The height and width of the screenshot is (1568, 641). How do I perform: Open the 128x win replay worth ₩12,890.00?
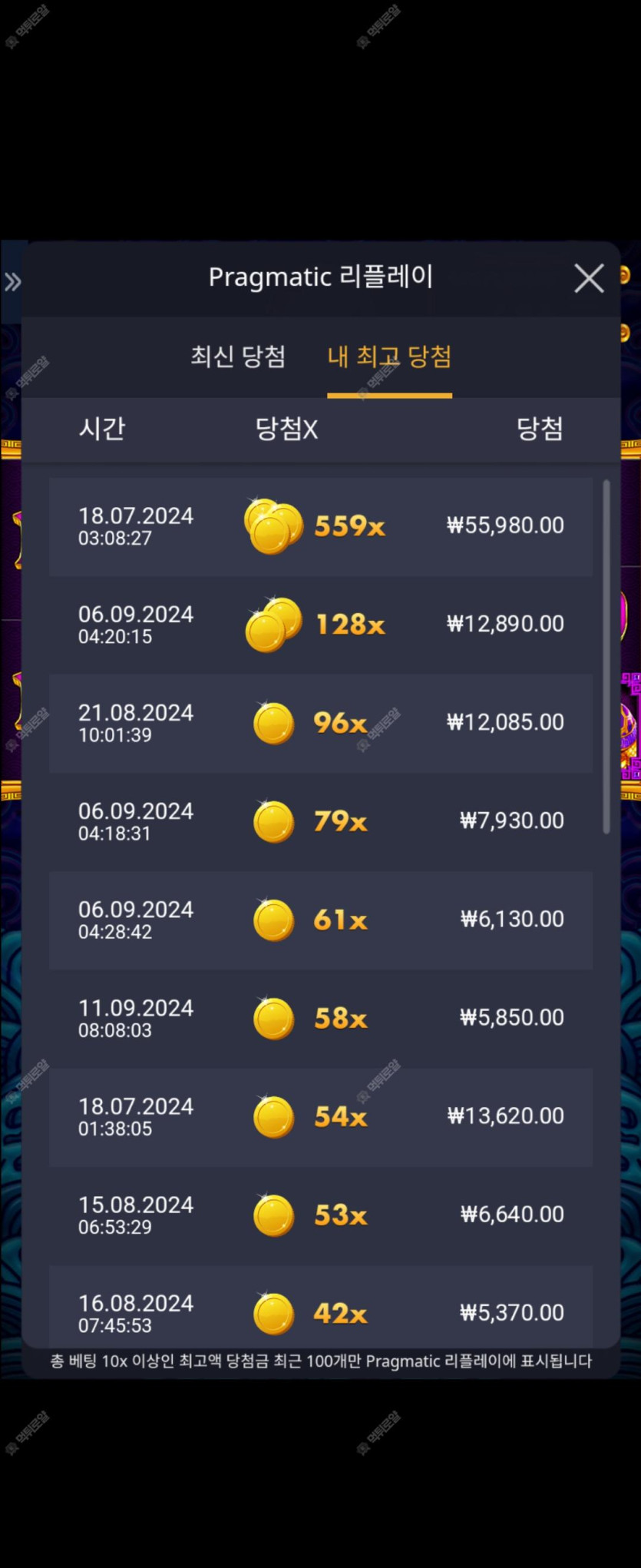pyautogui.click(x=320, y=625)
